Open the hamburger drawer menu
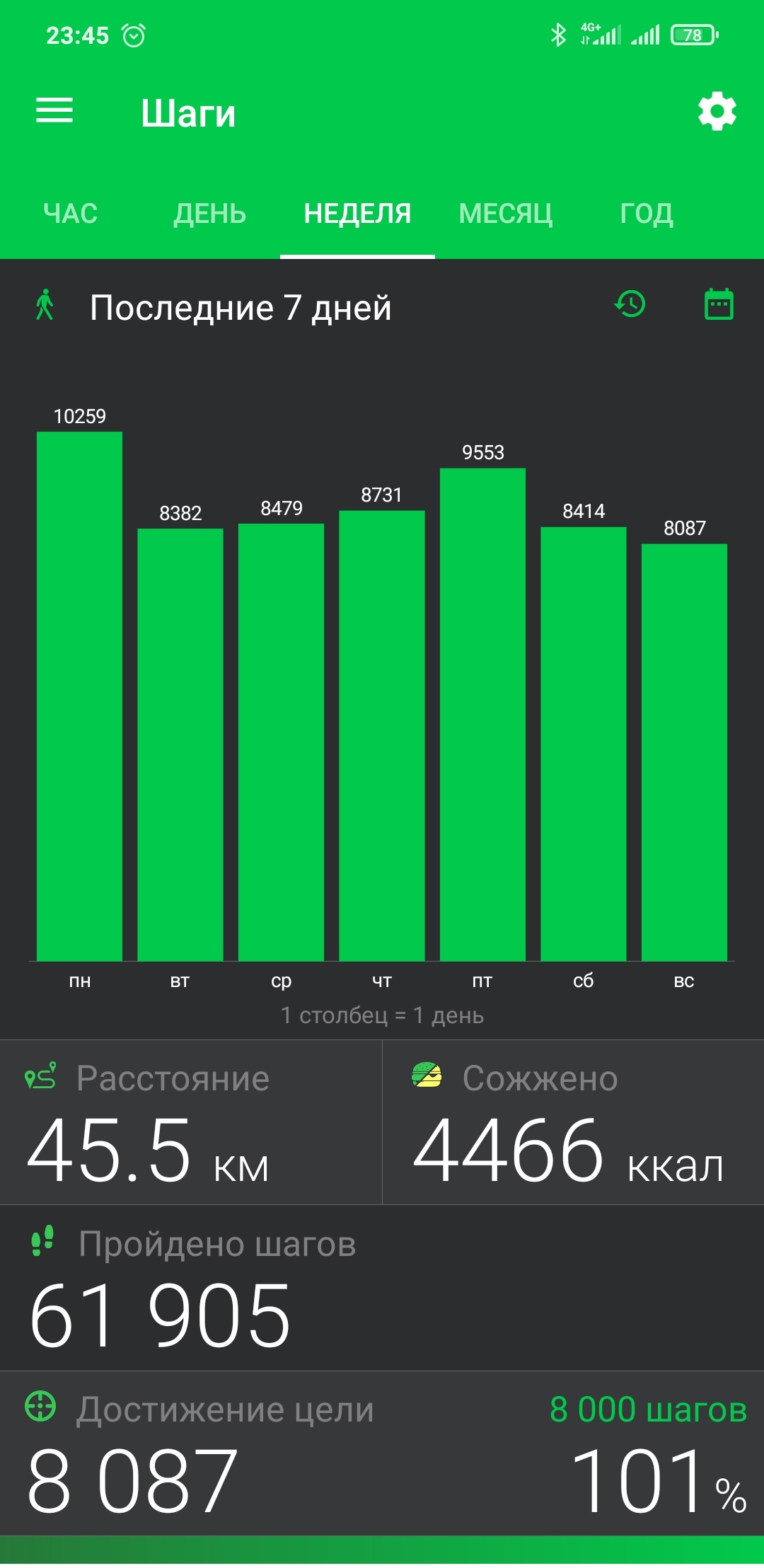Viewport: 764px width, 1568px height. point(54,110)
